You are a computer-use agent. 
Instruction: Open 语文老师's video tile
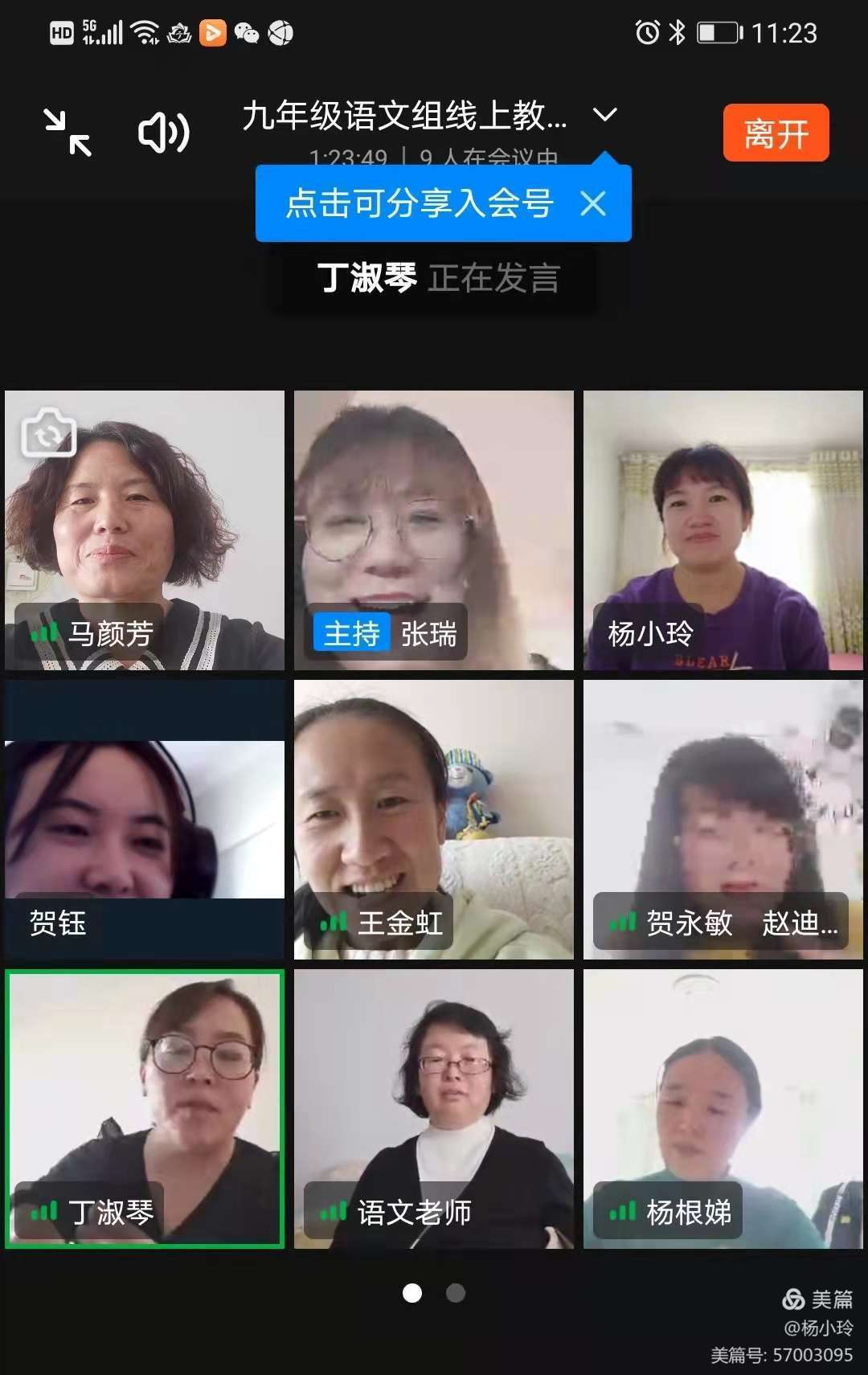pyautogui.click(x=434, y=1109)
